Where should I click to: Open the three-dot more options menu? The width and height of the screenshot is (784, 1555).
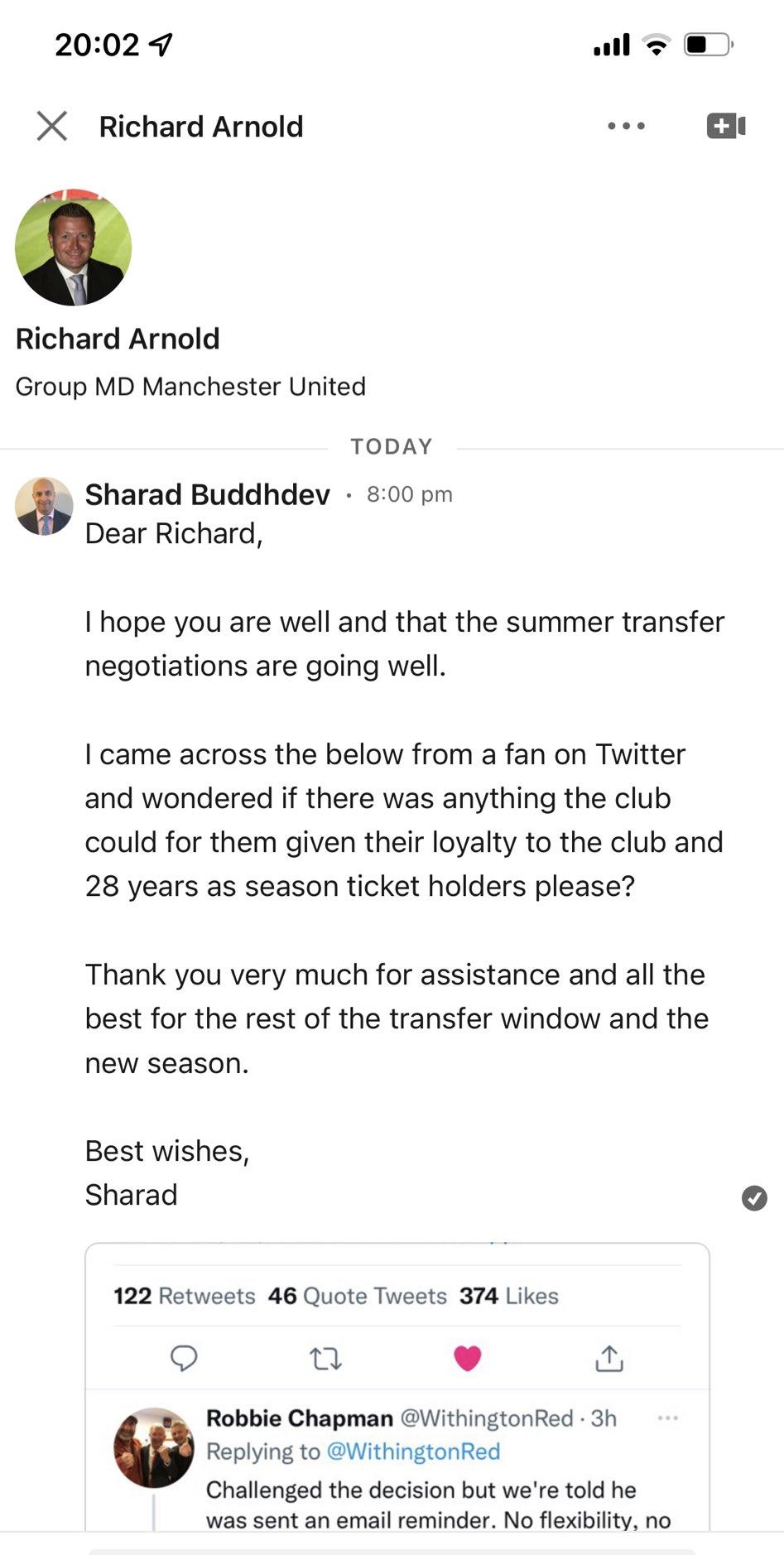[626, 127]
